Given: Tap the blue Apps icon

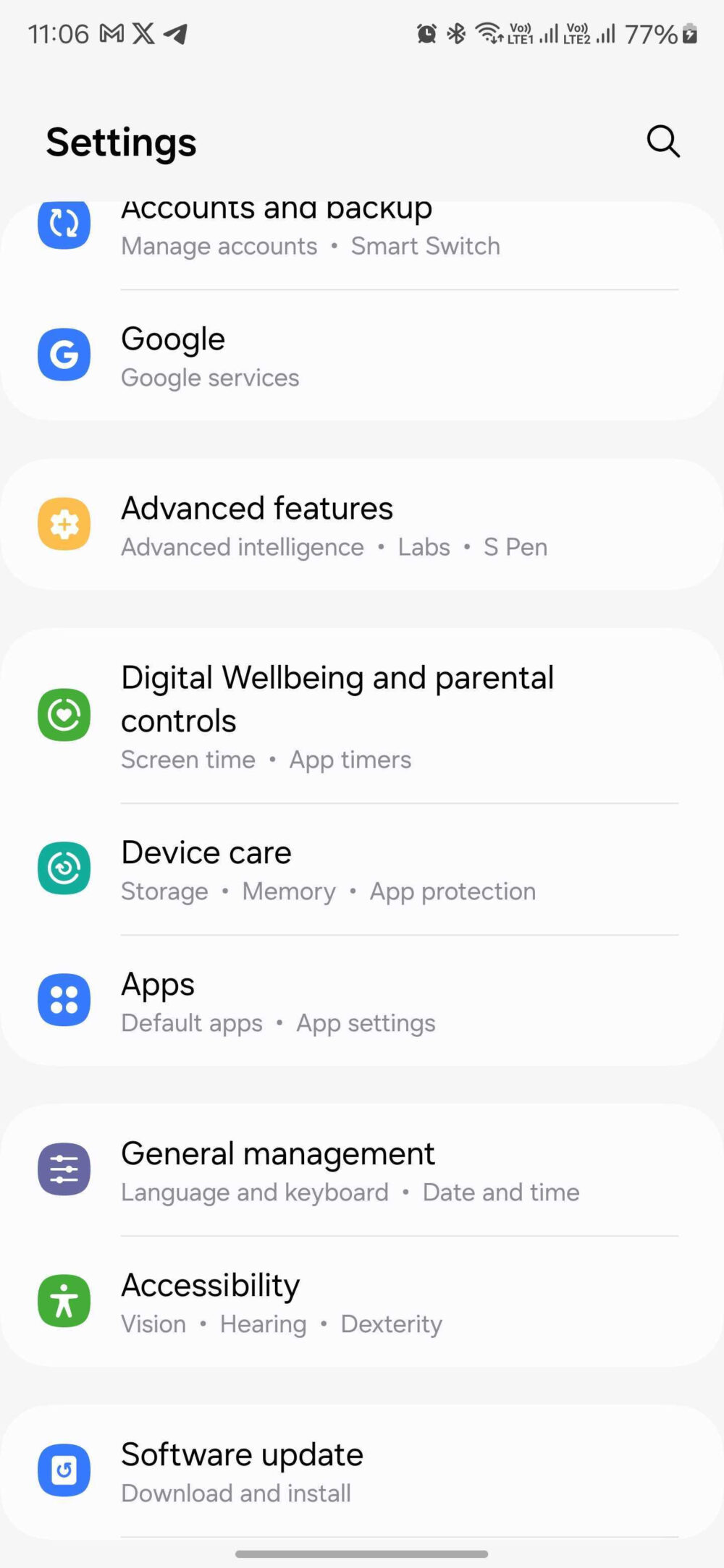Looking at the screenshot, I should coord(64,999).
